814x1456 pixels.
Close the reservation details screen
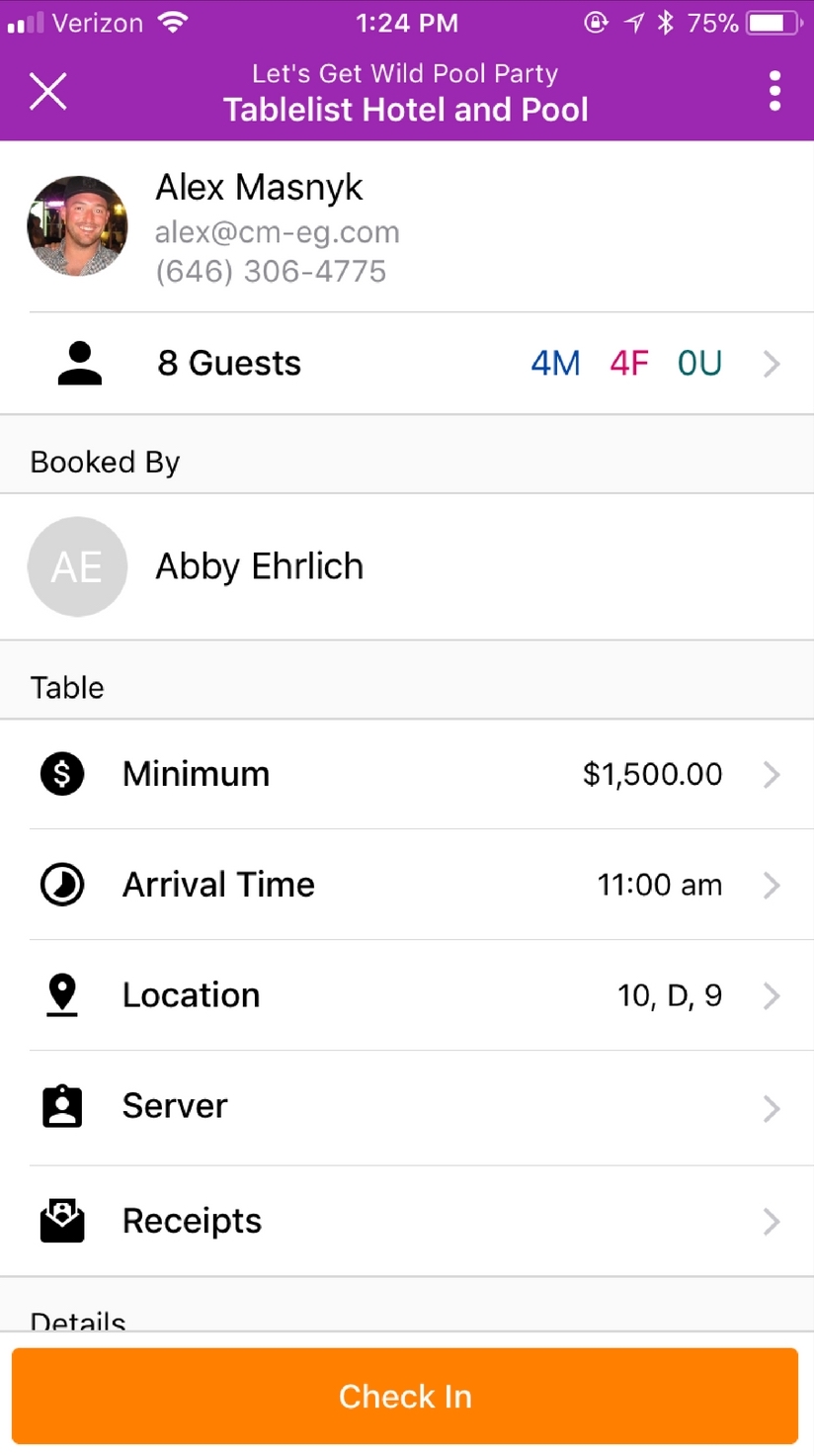(x=47, y=92)
